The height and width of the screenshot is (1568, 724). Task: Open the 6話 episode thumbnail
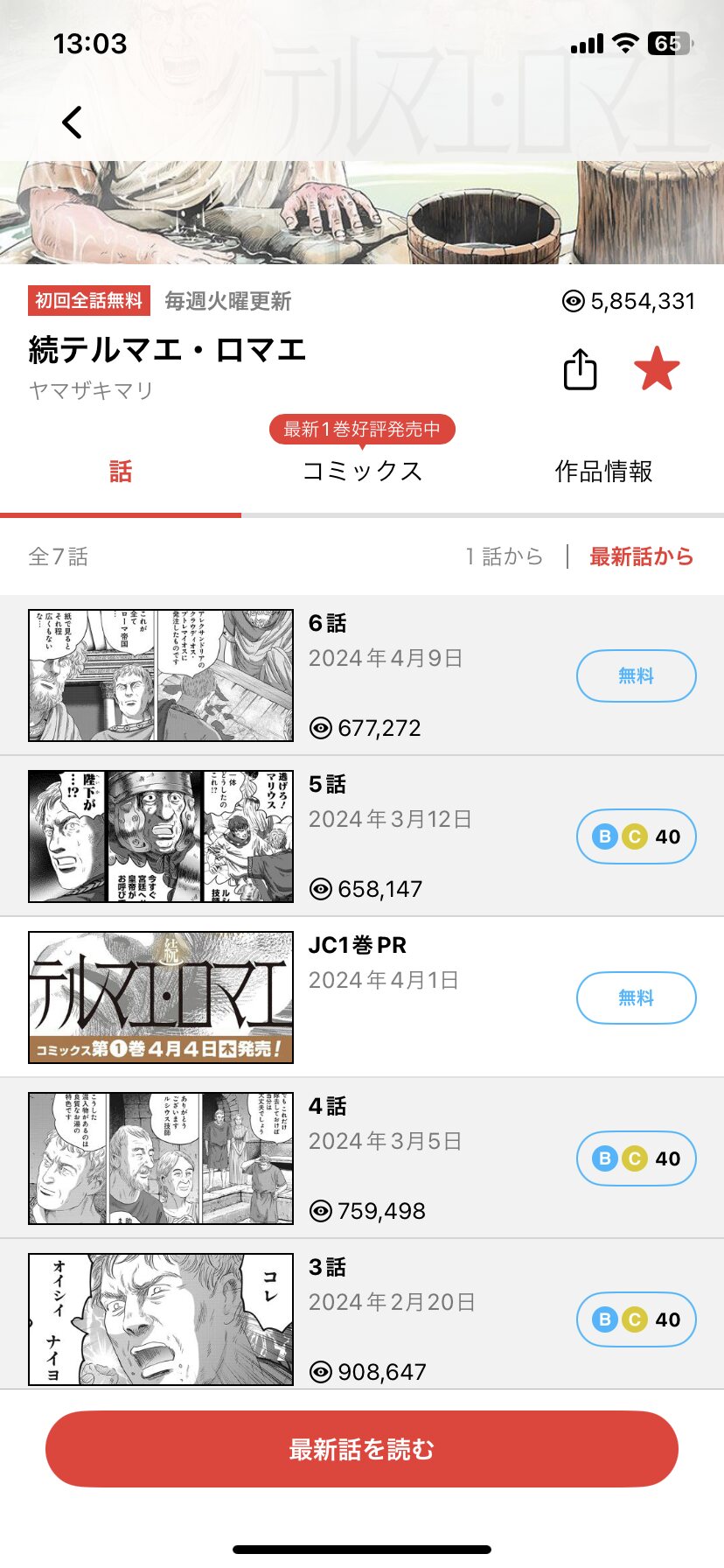click(x=161, y=675)
